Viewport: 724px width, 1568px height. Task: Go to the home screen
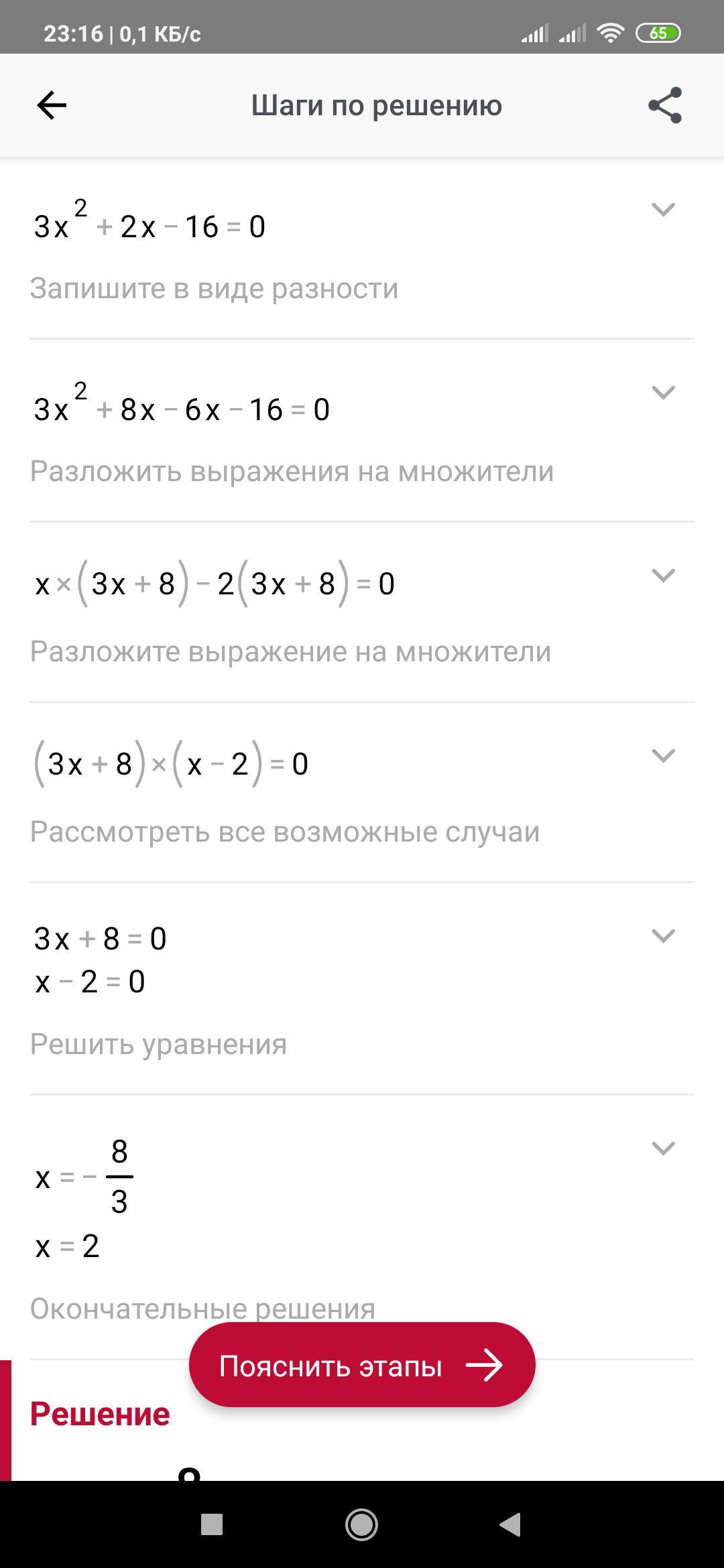pyautogui.click(x=361, y=1524)
